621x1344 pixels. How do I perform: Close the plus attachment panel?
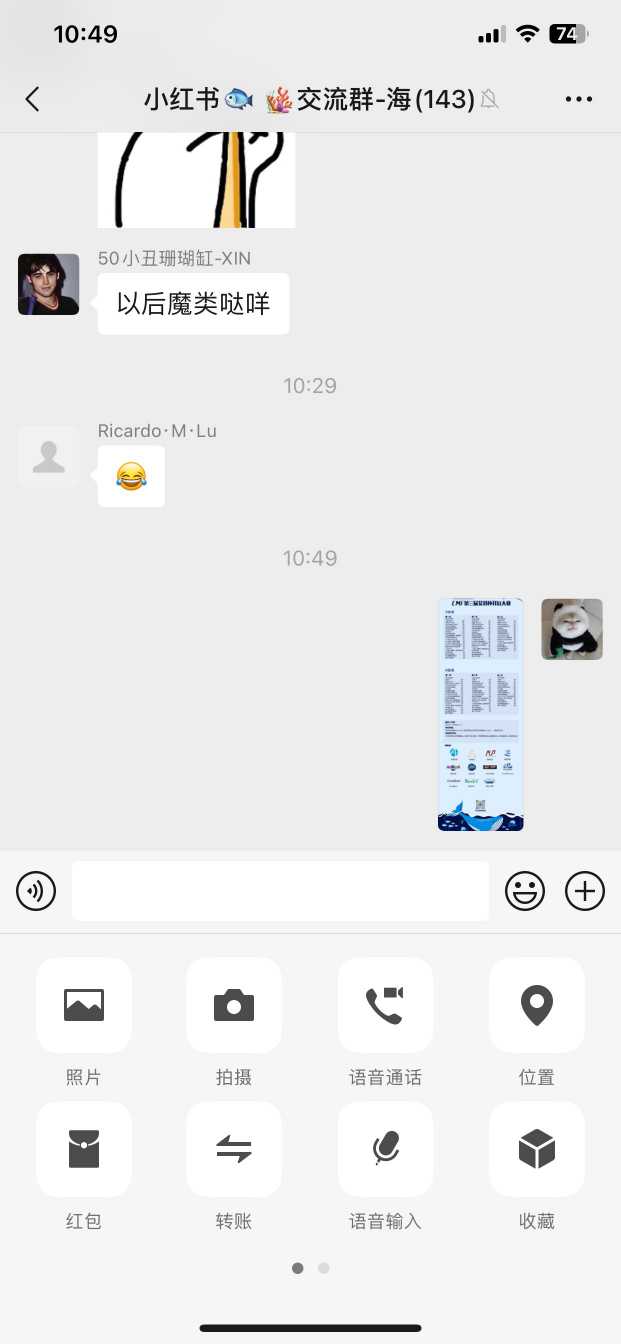(585, 890)
